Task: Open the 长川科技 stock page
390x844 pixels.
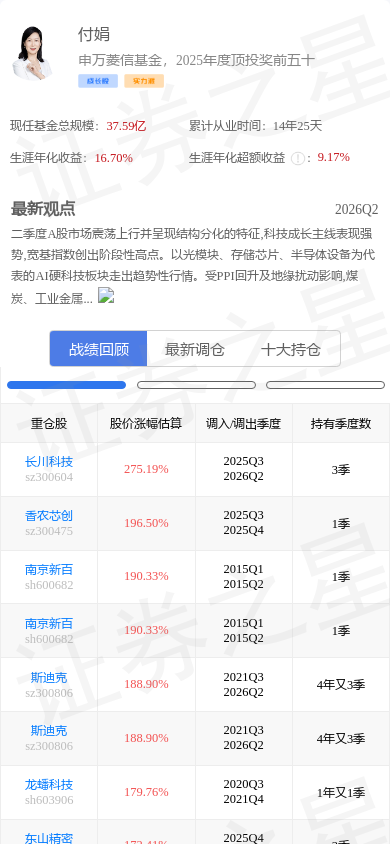Action: (49, 462)
